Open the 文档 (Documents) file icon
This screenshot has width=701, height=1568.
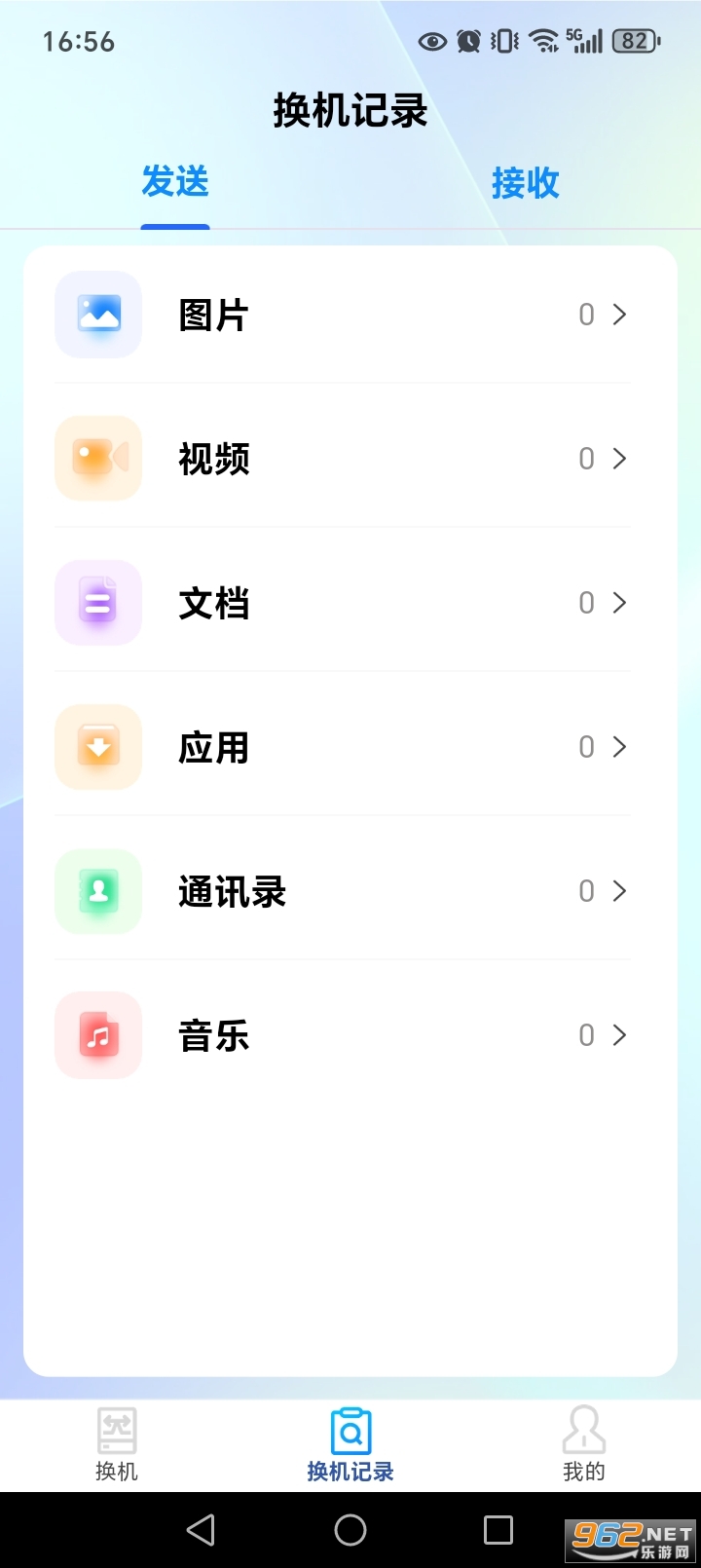(x=97, y=602)
